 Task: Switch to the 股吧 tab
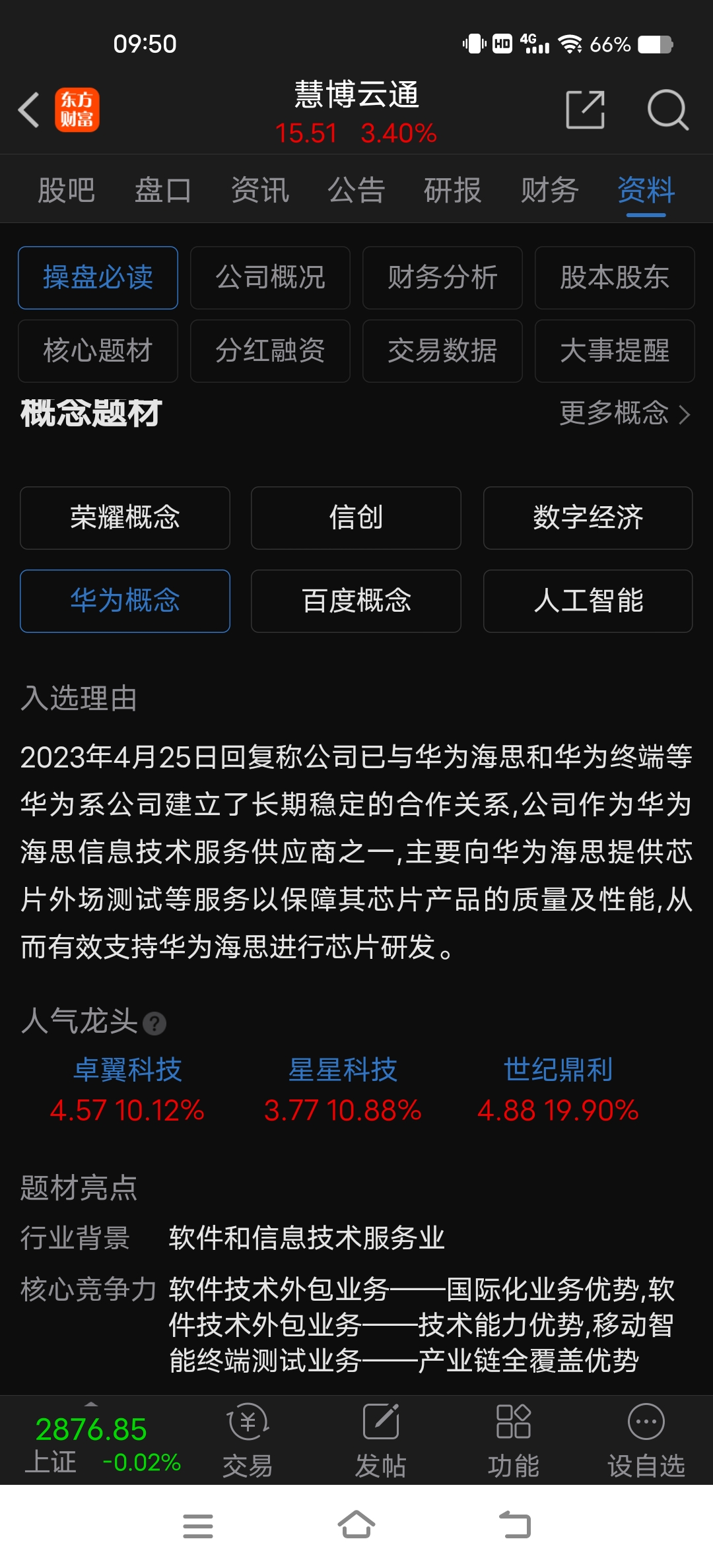[x=66, y=191]
